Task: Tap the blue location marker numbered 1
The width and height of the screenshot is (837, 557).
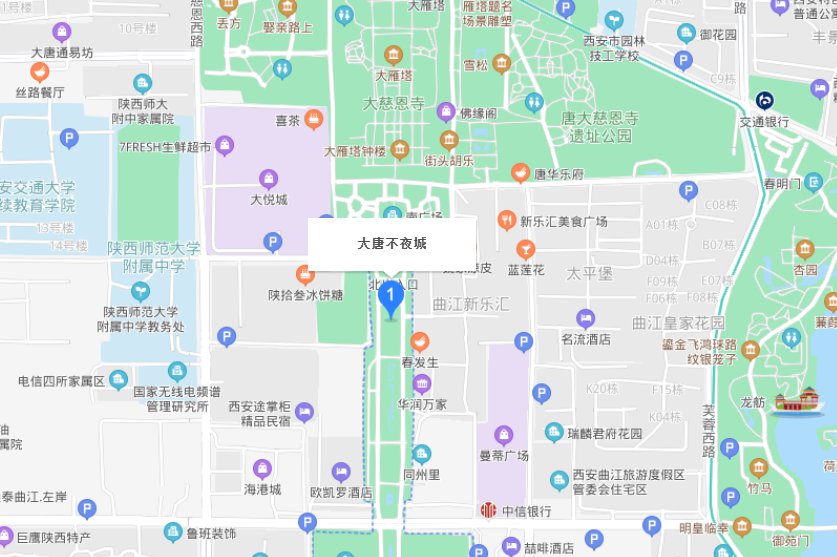Action: pyautogui.click(x=390, y=300)
